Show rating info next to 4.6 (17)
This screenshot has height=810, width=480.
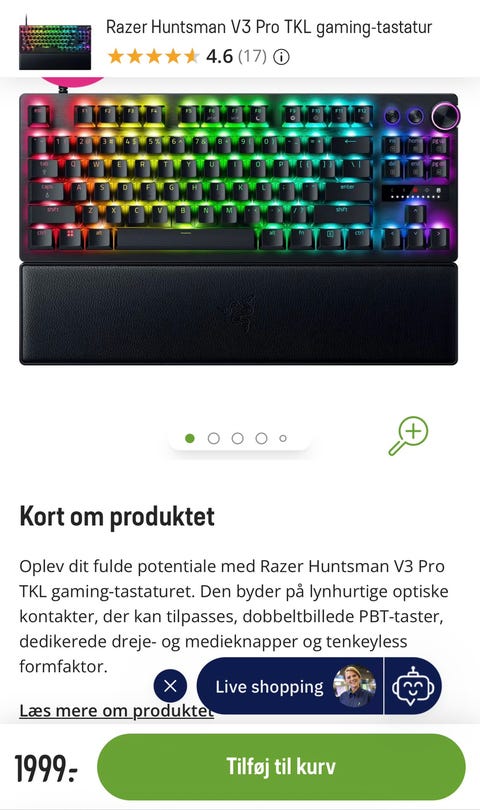pos(282,56)
